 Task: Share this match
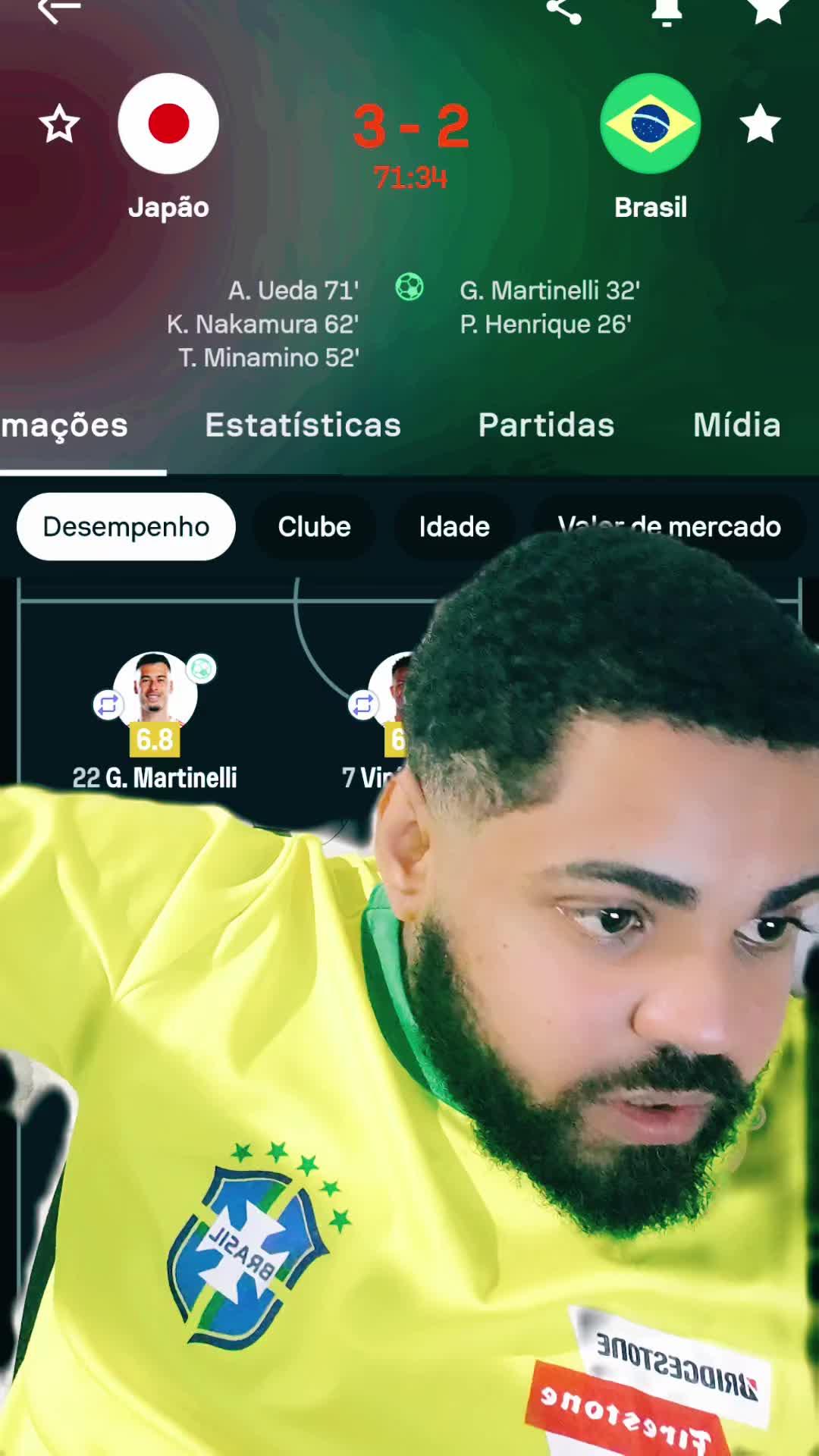tap(563, 10)
